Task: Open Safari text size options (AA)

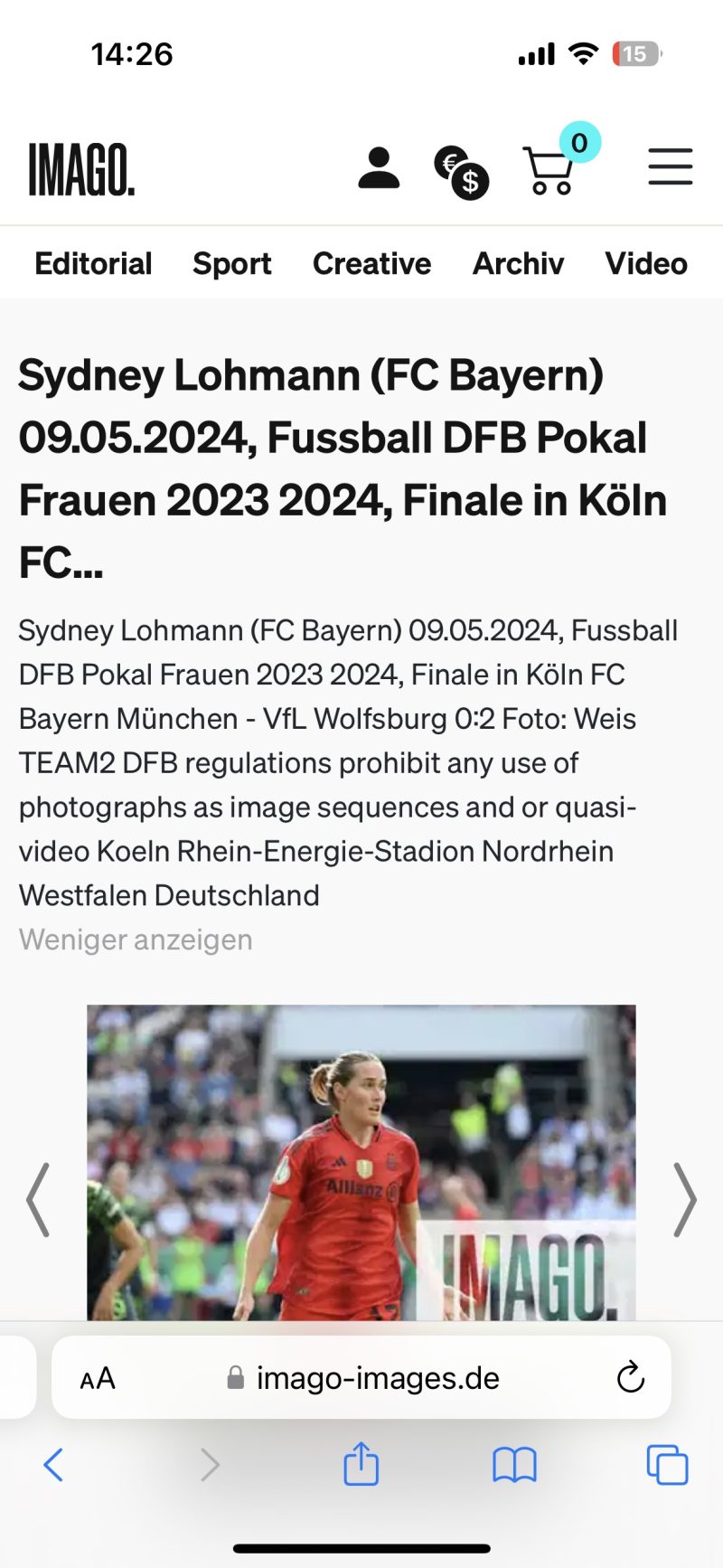Action: [98, 1379]
